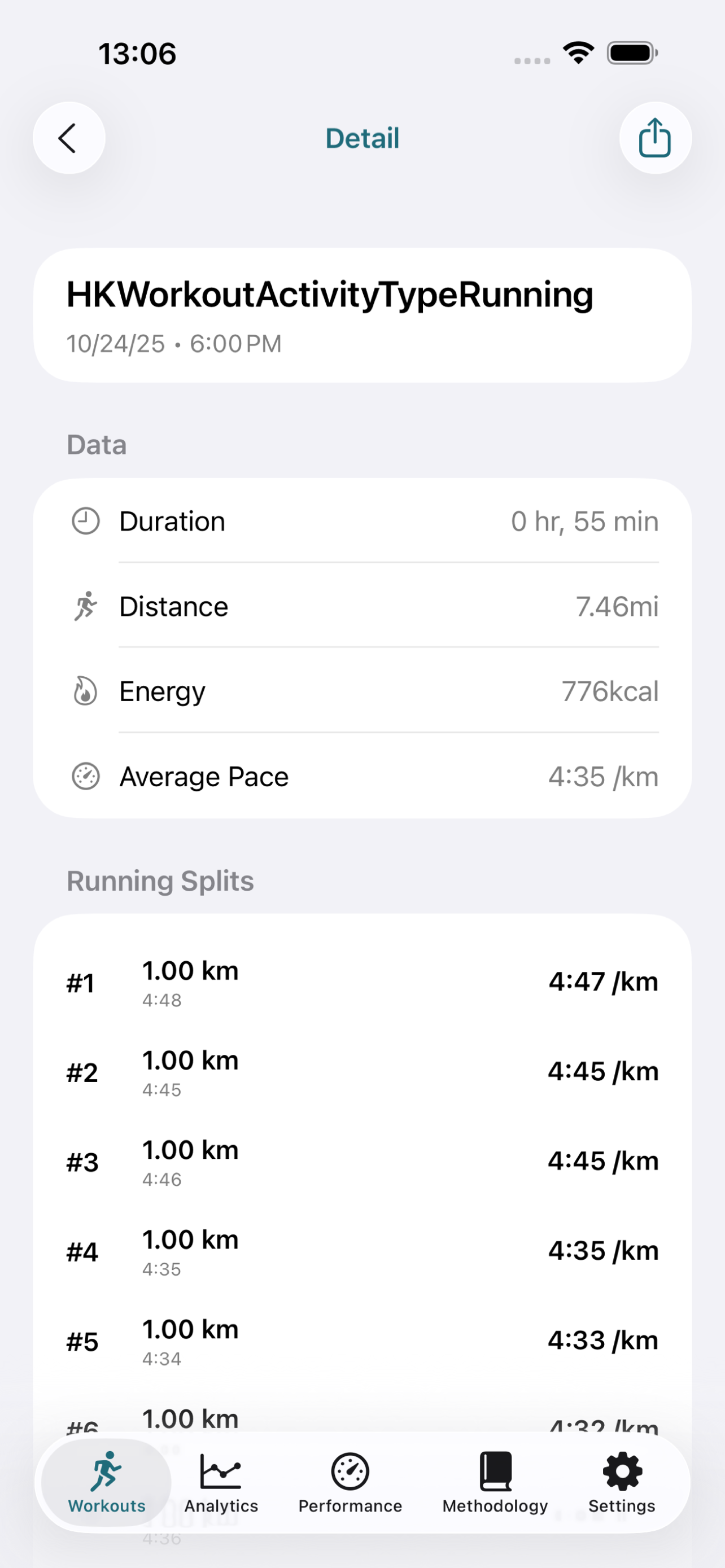This screenshot has width=725, height=1568.
Task: Click the Energy flame icon
Action: click(x=85, y=691)
